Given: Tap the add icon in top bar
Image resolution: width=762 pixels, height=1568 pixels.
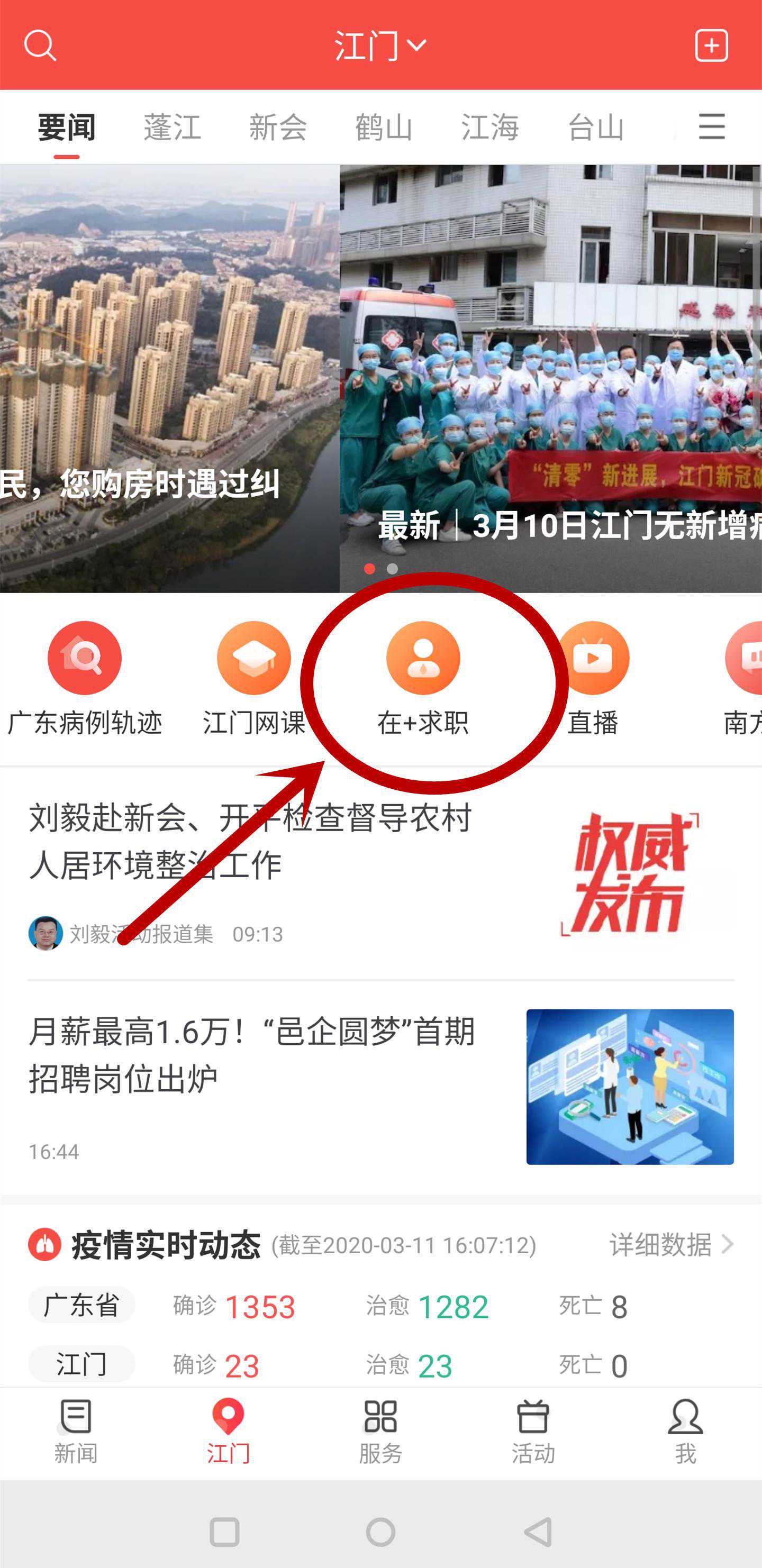Looking at the screenshot, I should pos(711,45).
